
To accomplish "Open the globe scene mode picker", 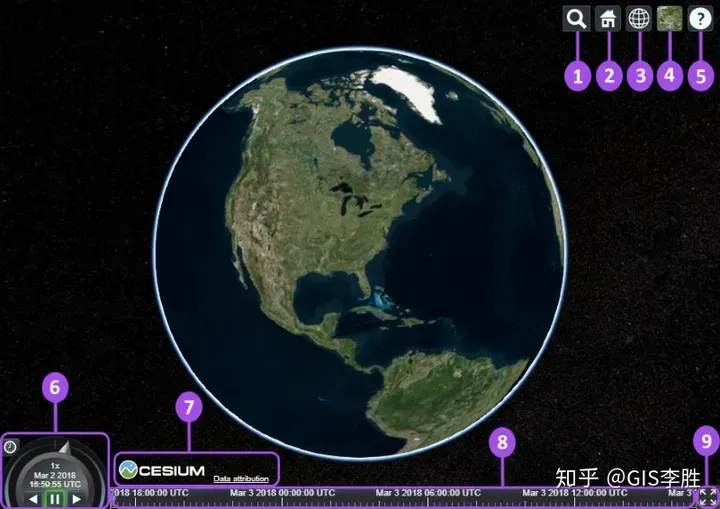I will coord(639,19).
